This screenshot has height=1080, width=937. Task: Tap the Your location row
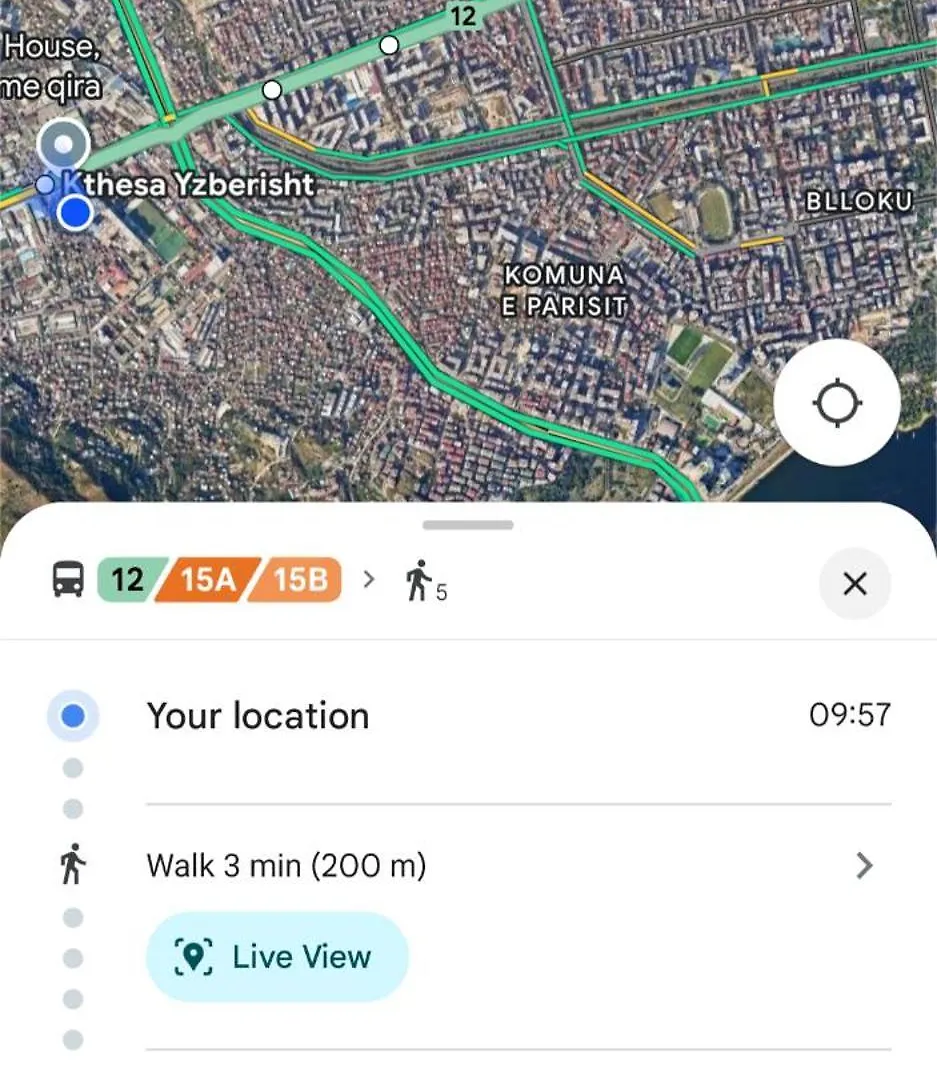pyautogui.click(x=258, y=716)
